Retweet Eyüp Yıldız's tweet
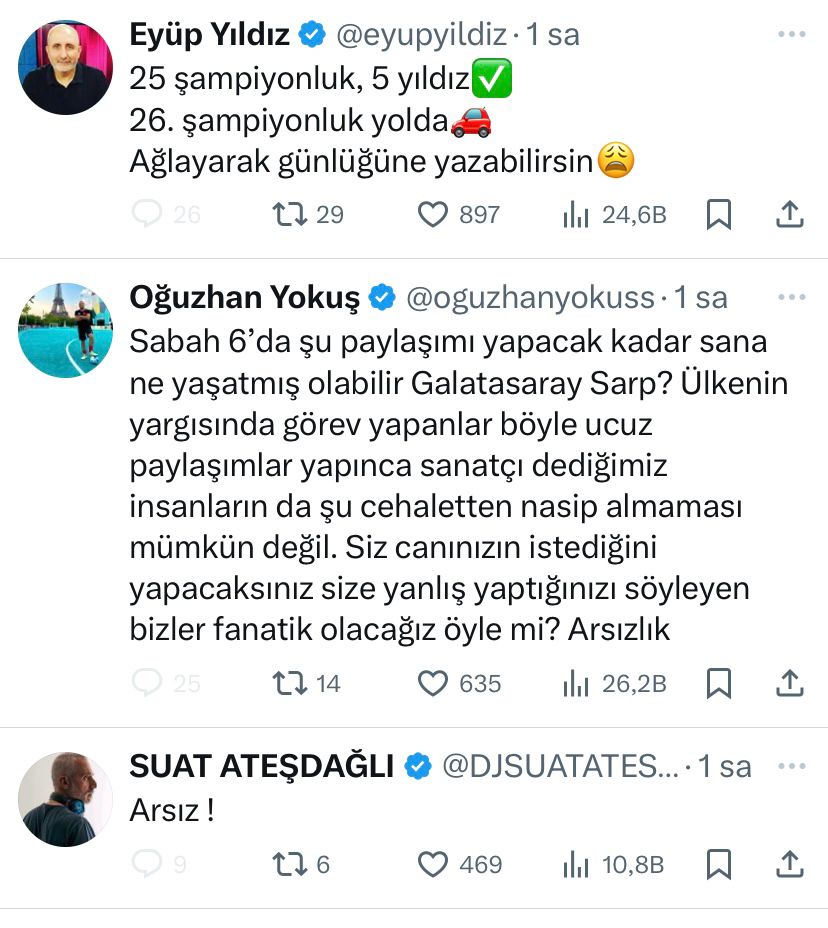The height and width of the screenshot is (928, 828). pyautogui.click(x=289, y=214)
